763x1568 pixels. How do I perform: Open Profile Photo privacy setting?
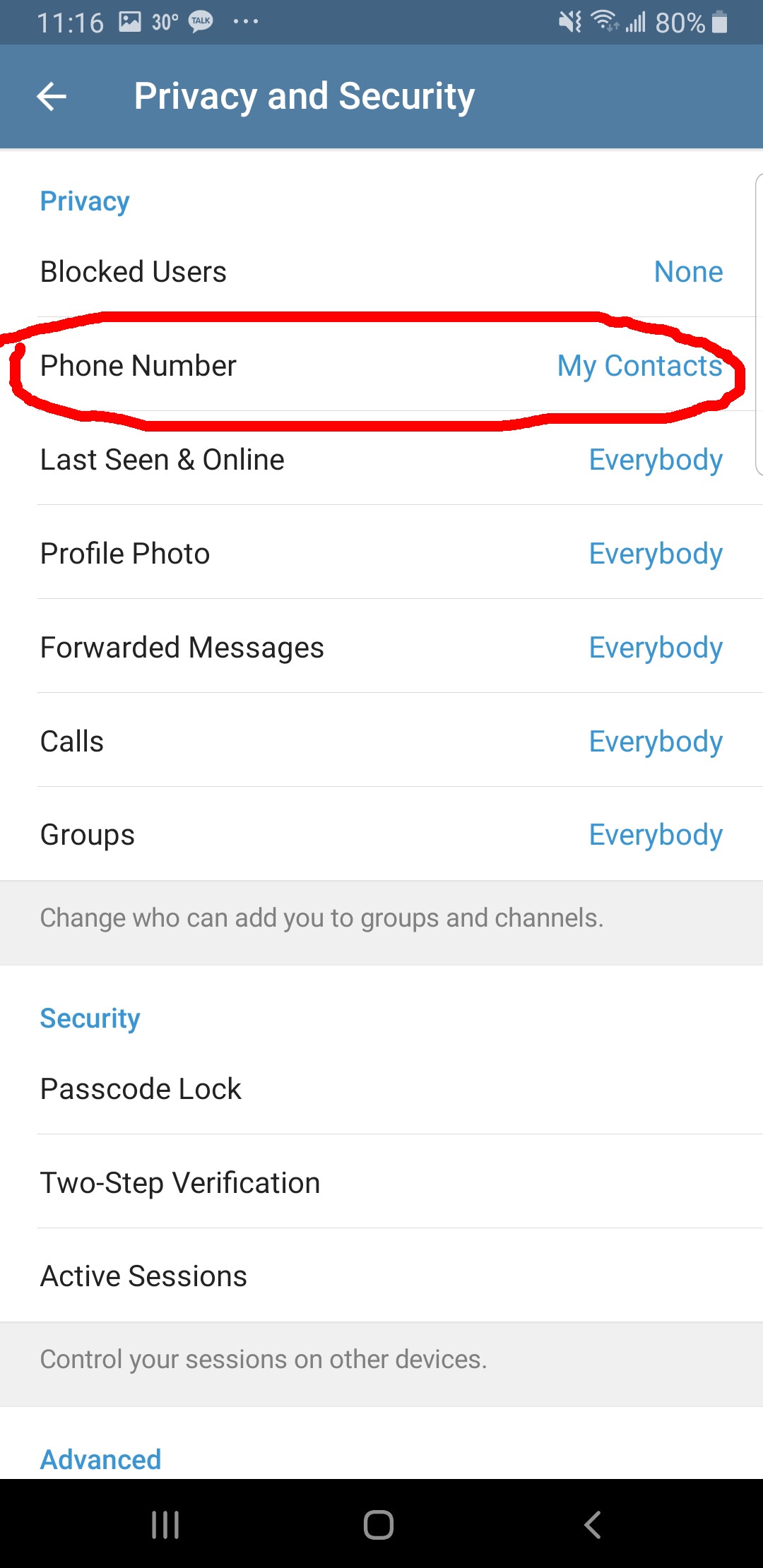coord(381,553)
